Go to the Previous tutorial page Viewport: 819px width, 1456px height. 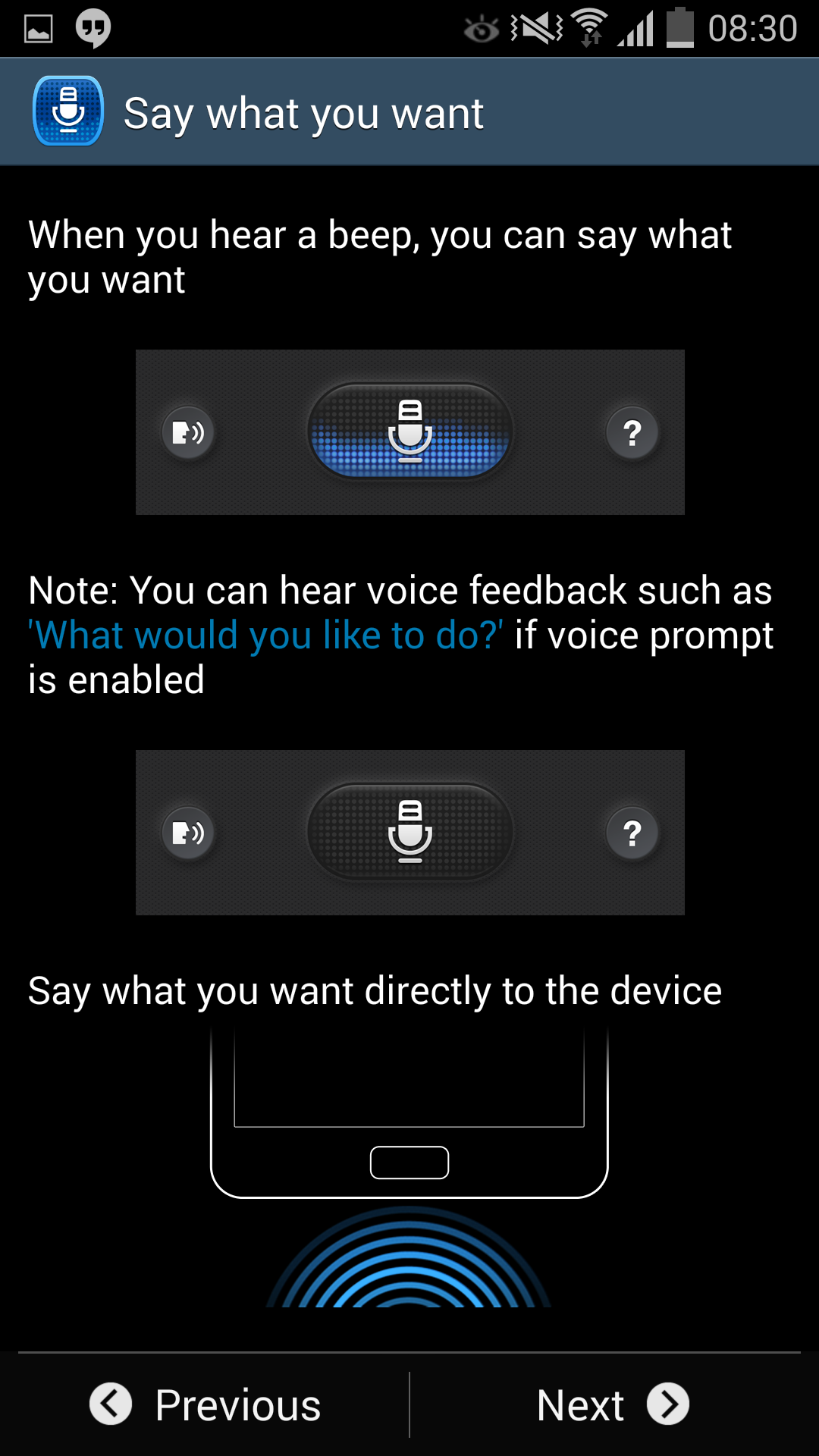point(206,1404)
